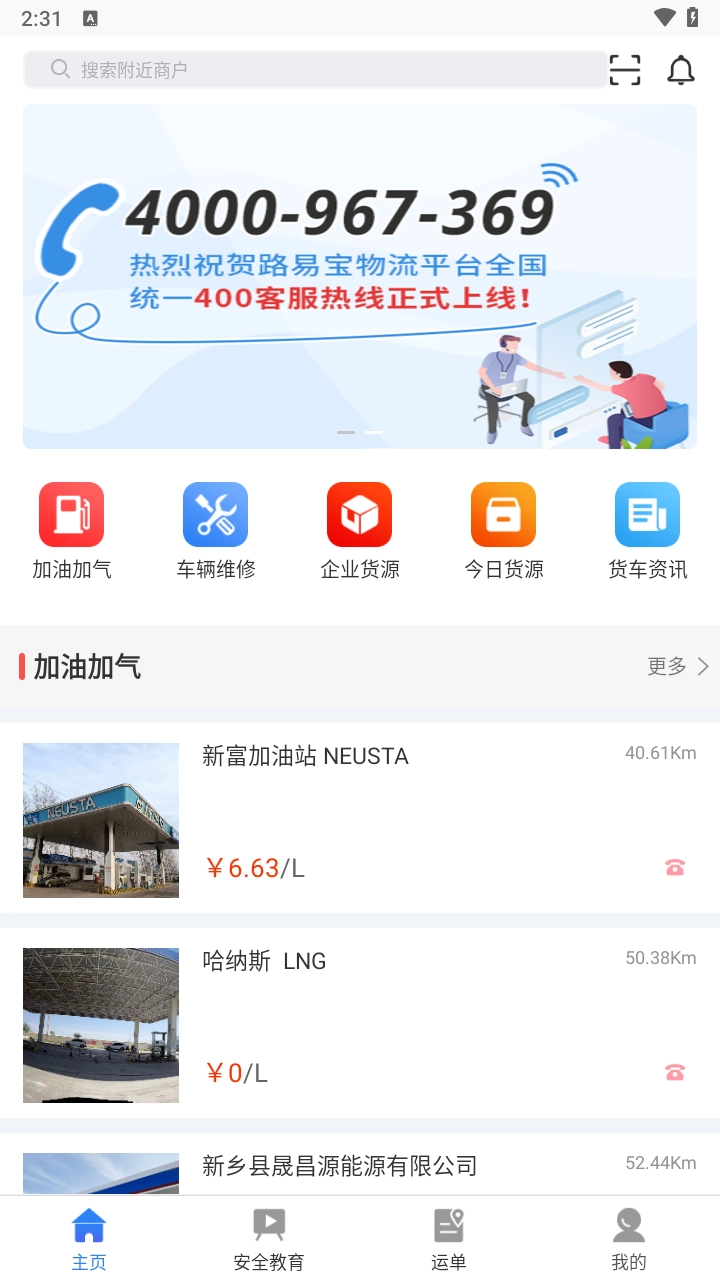Open 车辆维修 vehicle repair

point(216,515)
